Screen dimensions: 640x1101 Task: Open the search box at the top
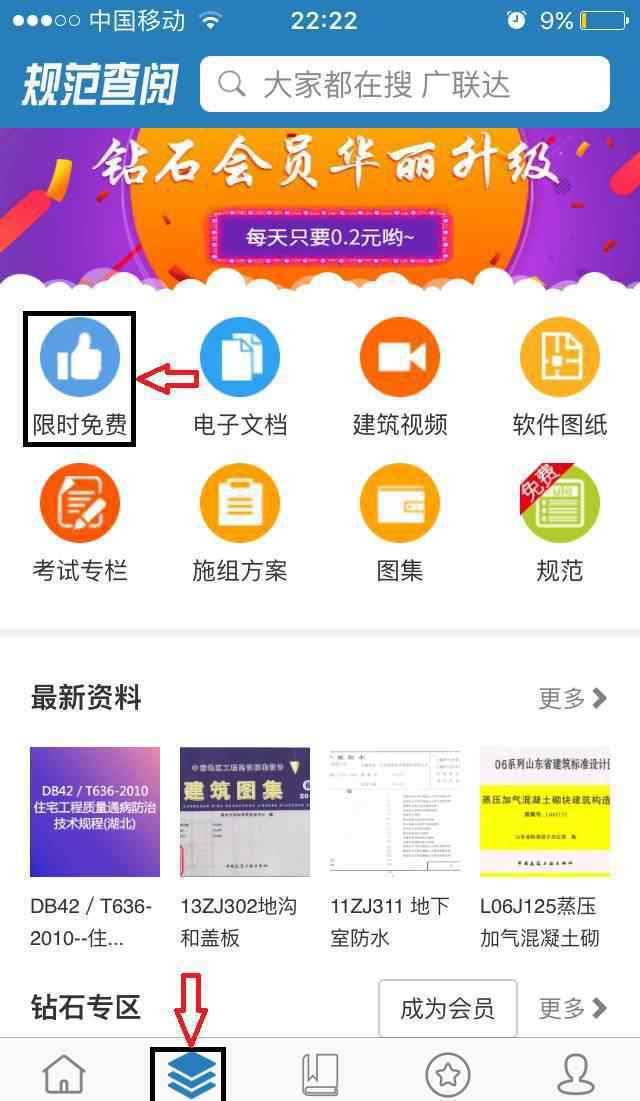[x=405, y=84]
